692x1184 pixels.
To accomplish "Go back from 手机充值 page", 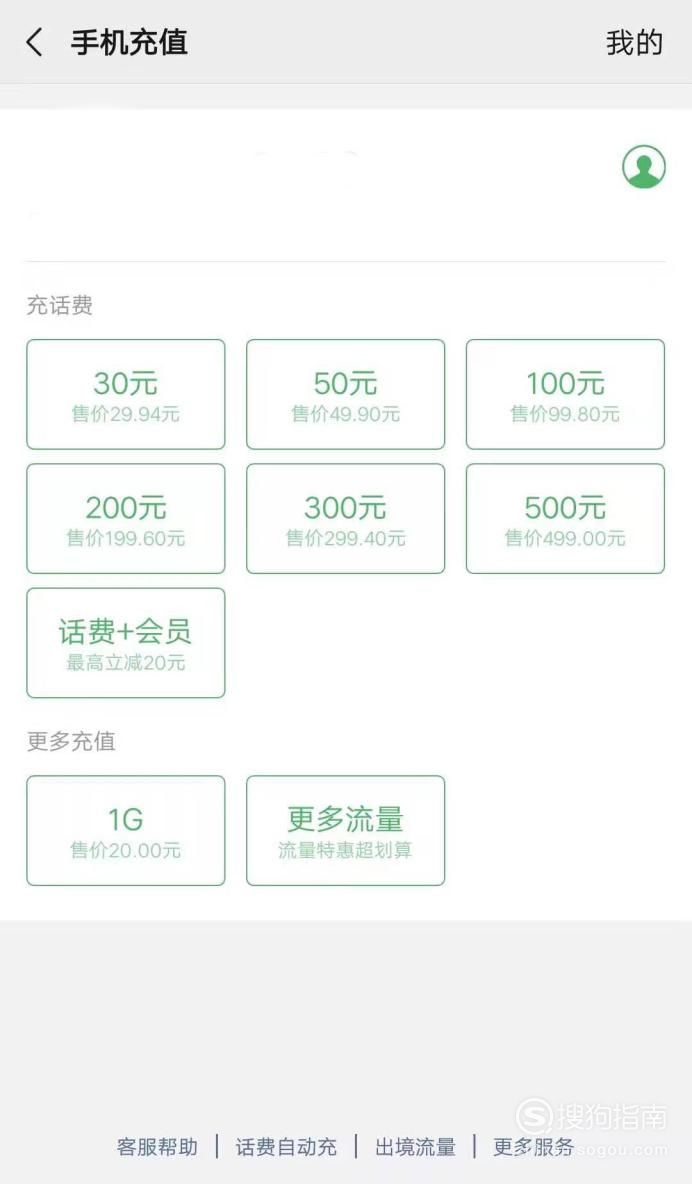I will coord(35,43).
